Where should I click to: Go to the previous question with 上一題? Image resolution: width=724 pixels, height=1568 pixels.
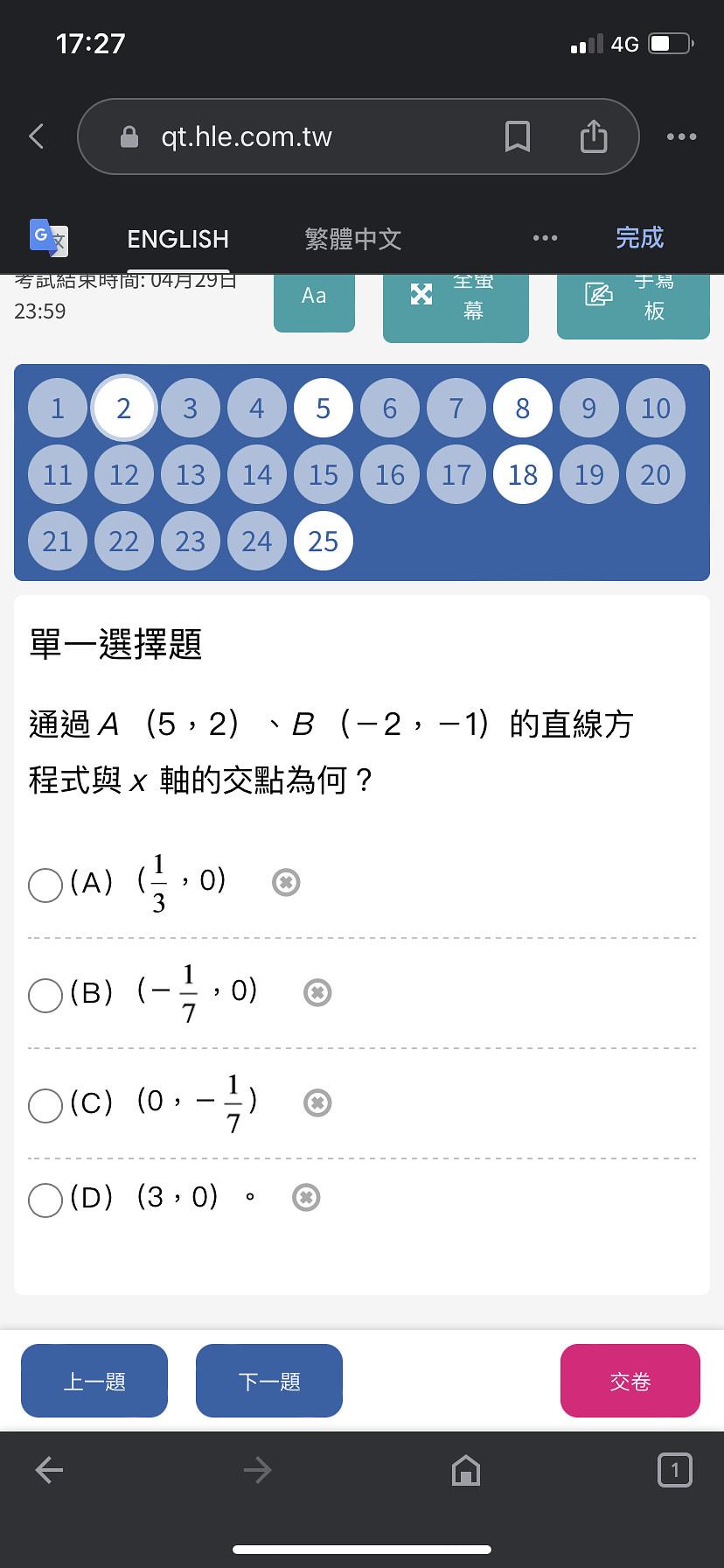click(x=94, y=1381)
